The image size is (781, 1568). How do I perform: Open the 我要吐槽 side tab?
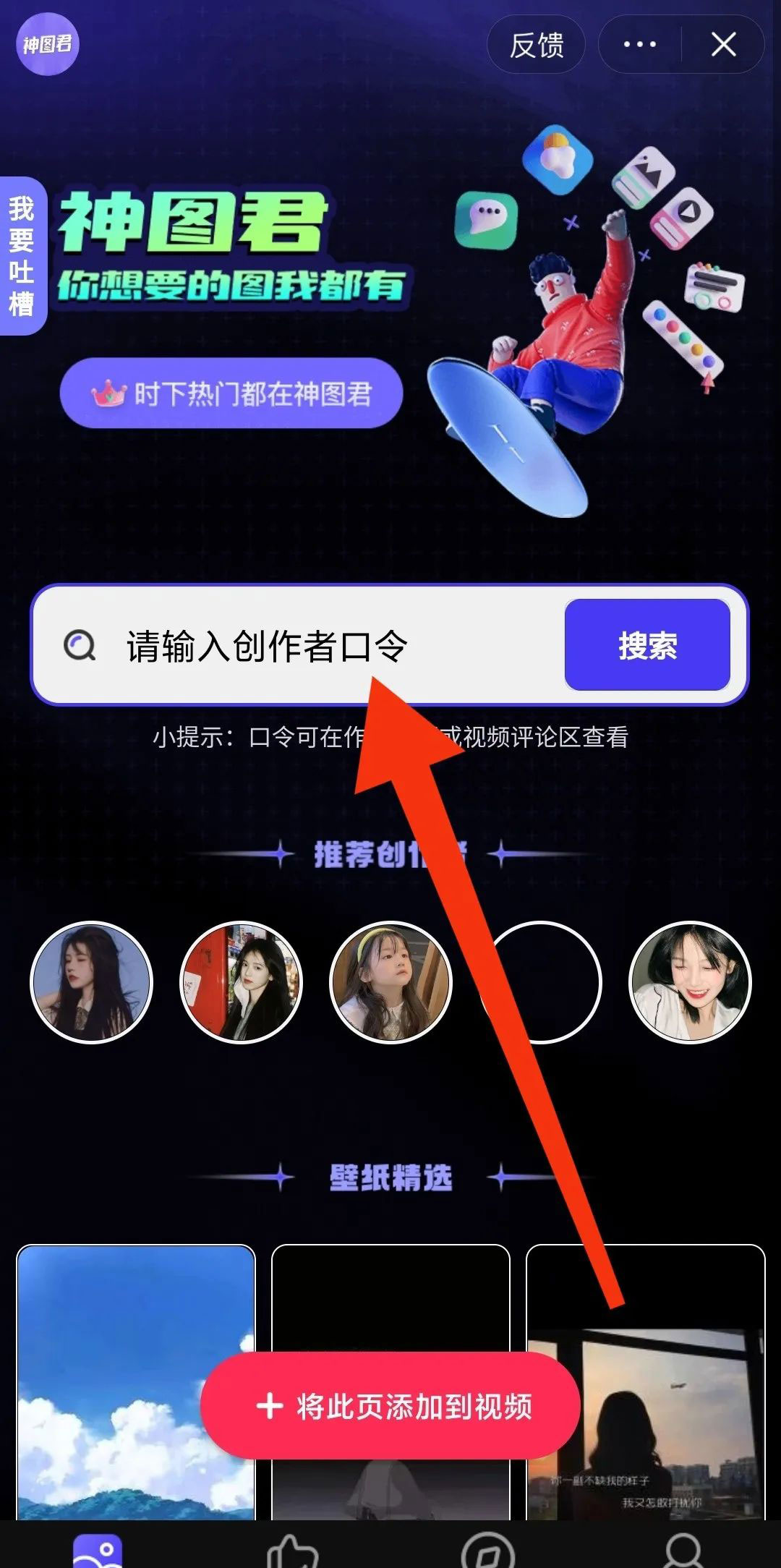(22, 256)
